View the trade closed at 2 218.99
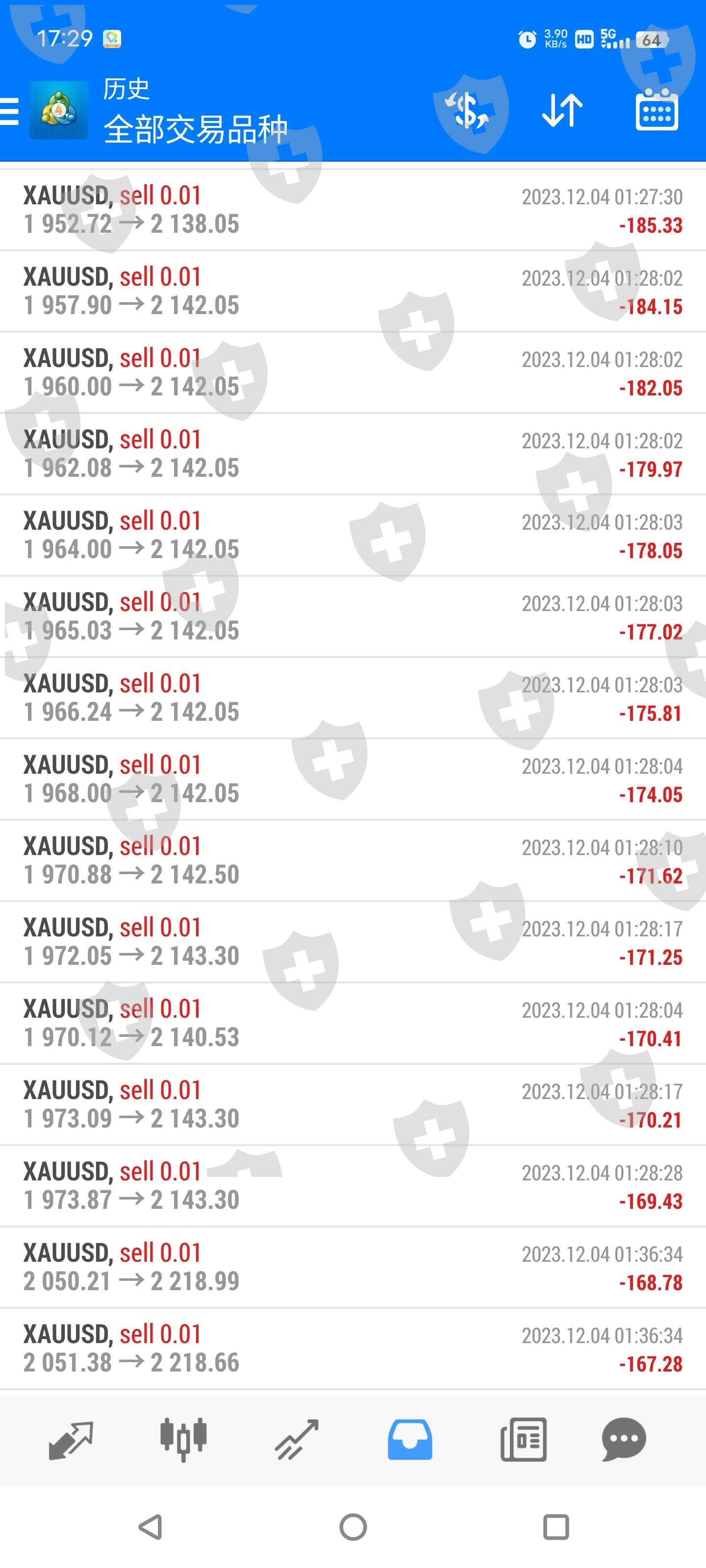The image size is (706, 1568). point(353,1267)
